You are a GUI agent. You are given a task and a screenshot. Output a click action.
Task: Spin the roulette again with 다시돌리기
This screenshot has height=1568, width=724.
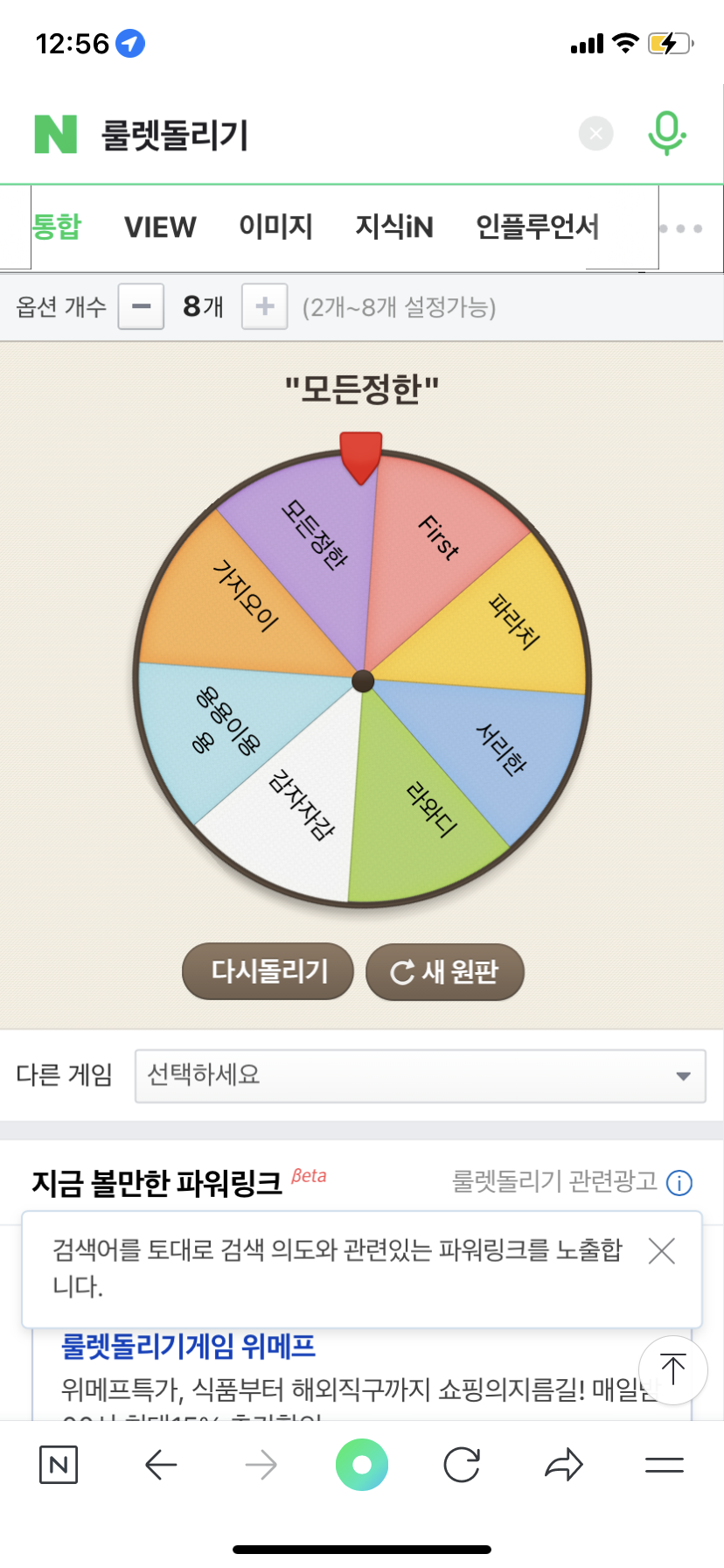pyautogui.click(x=268, y=971)
